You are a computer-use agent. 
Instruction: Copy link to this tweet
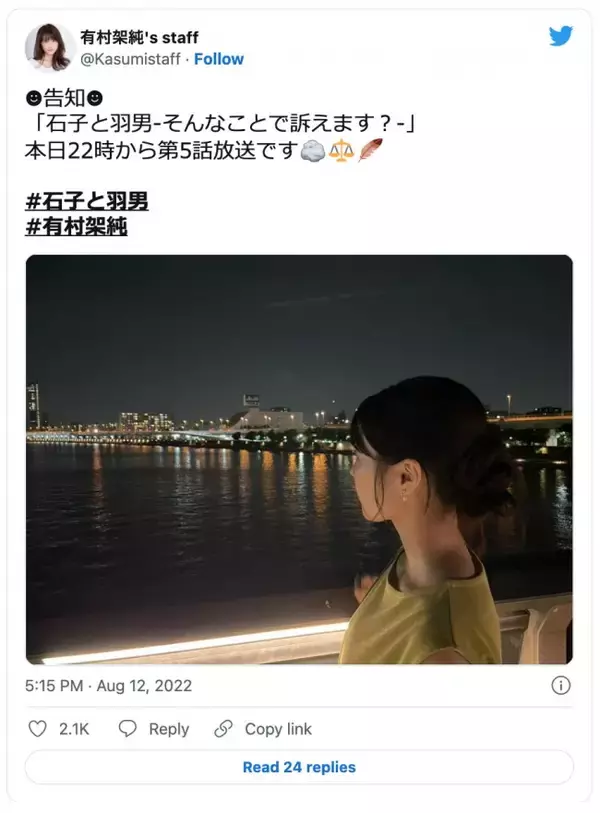(x=263, y=729)
